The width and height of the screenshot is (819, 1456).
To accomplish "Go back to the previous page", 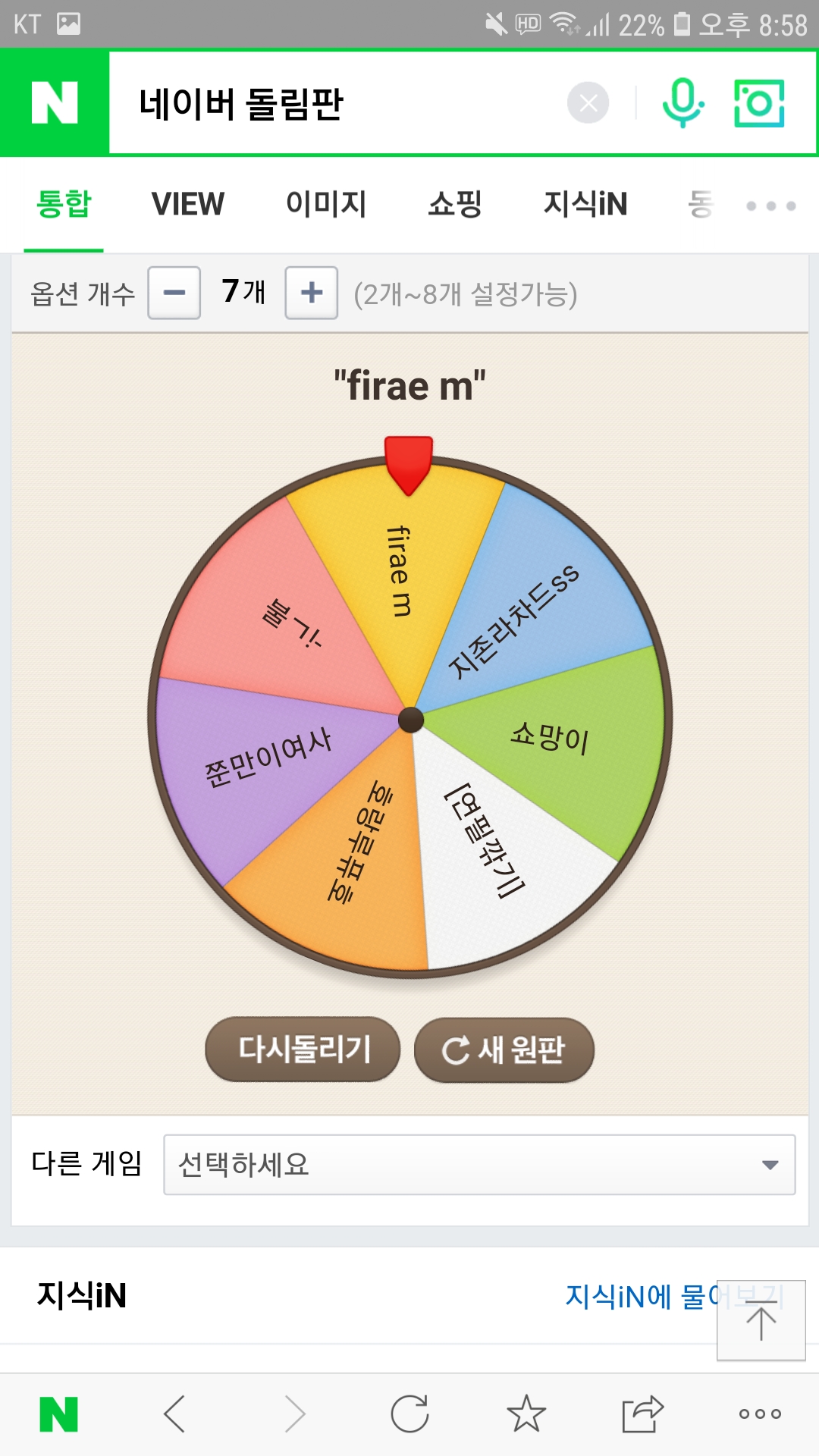I will [174, 1414].
